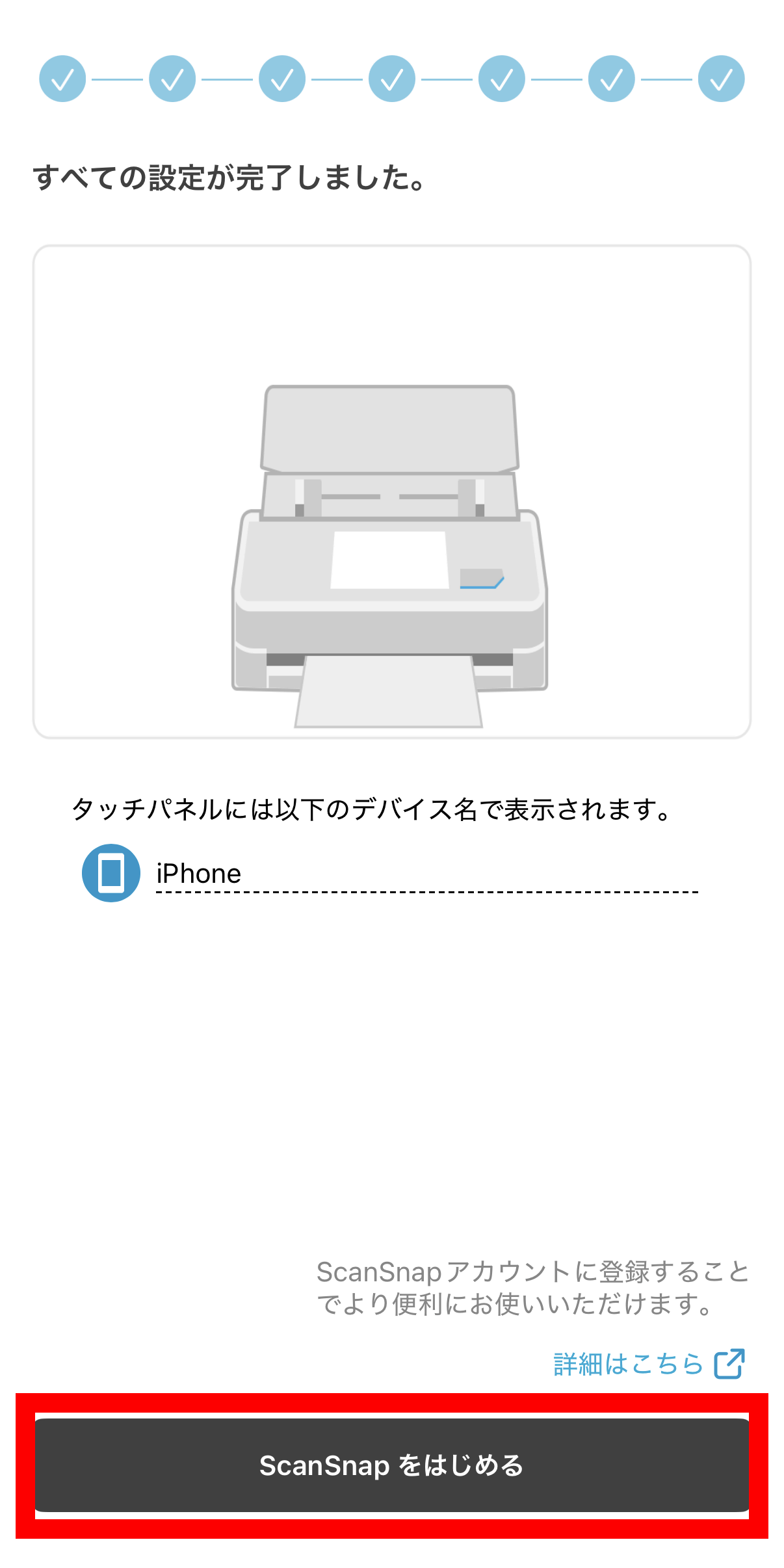Viewport: 784px width, 1568px height.
Task: Tap the ScanSnap をはじめる button
Action: [391, 1465]
